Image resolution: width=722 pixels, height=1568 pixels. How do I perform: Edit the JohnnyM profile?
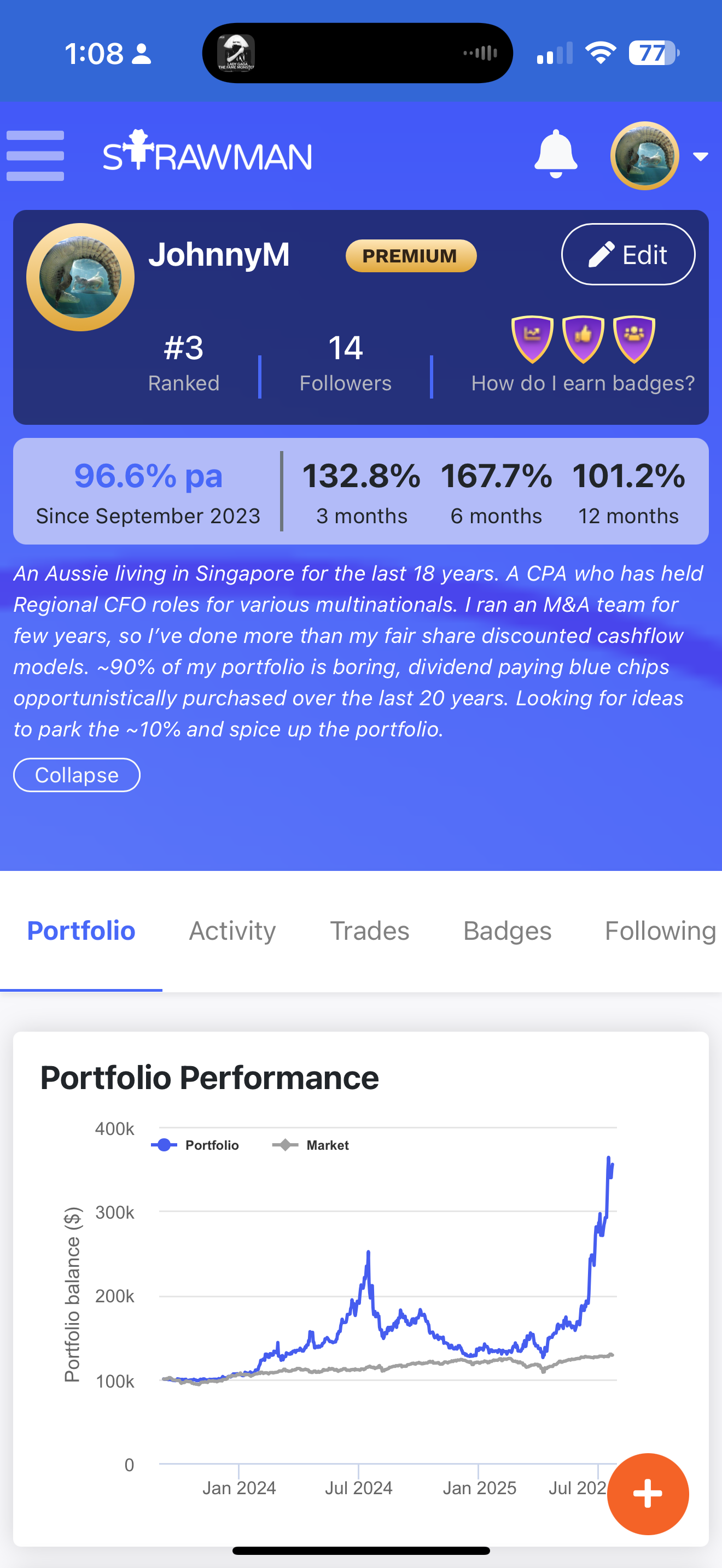pos(627,254)
